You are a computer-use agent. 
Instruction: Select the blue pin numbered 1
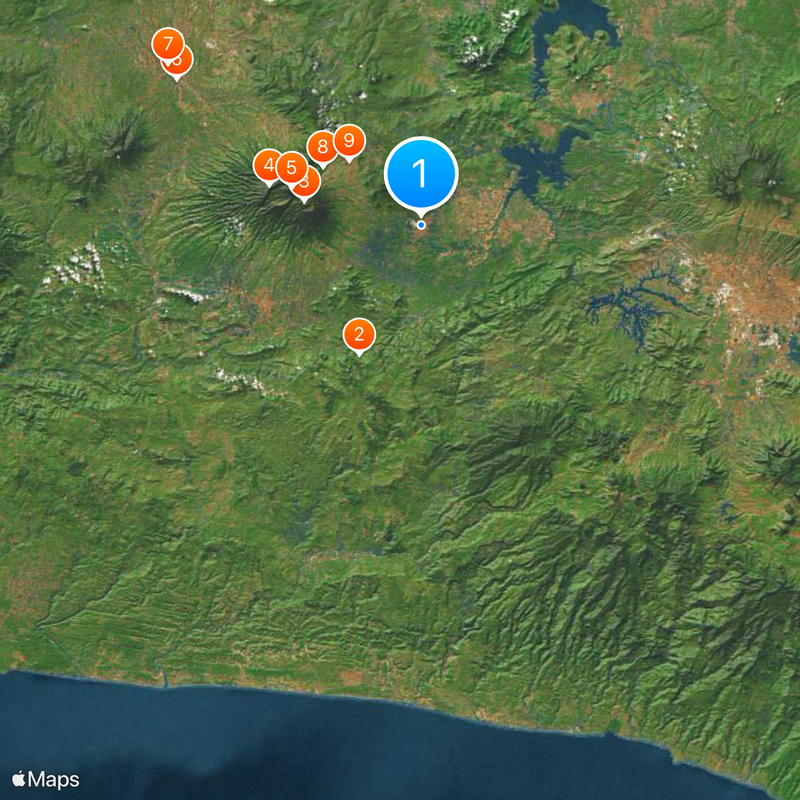point(421,173)
